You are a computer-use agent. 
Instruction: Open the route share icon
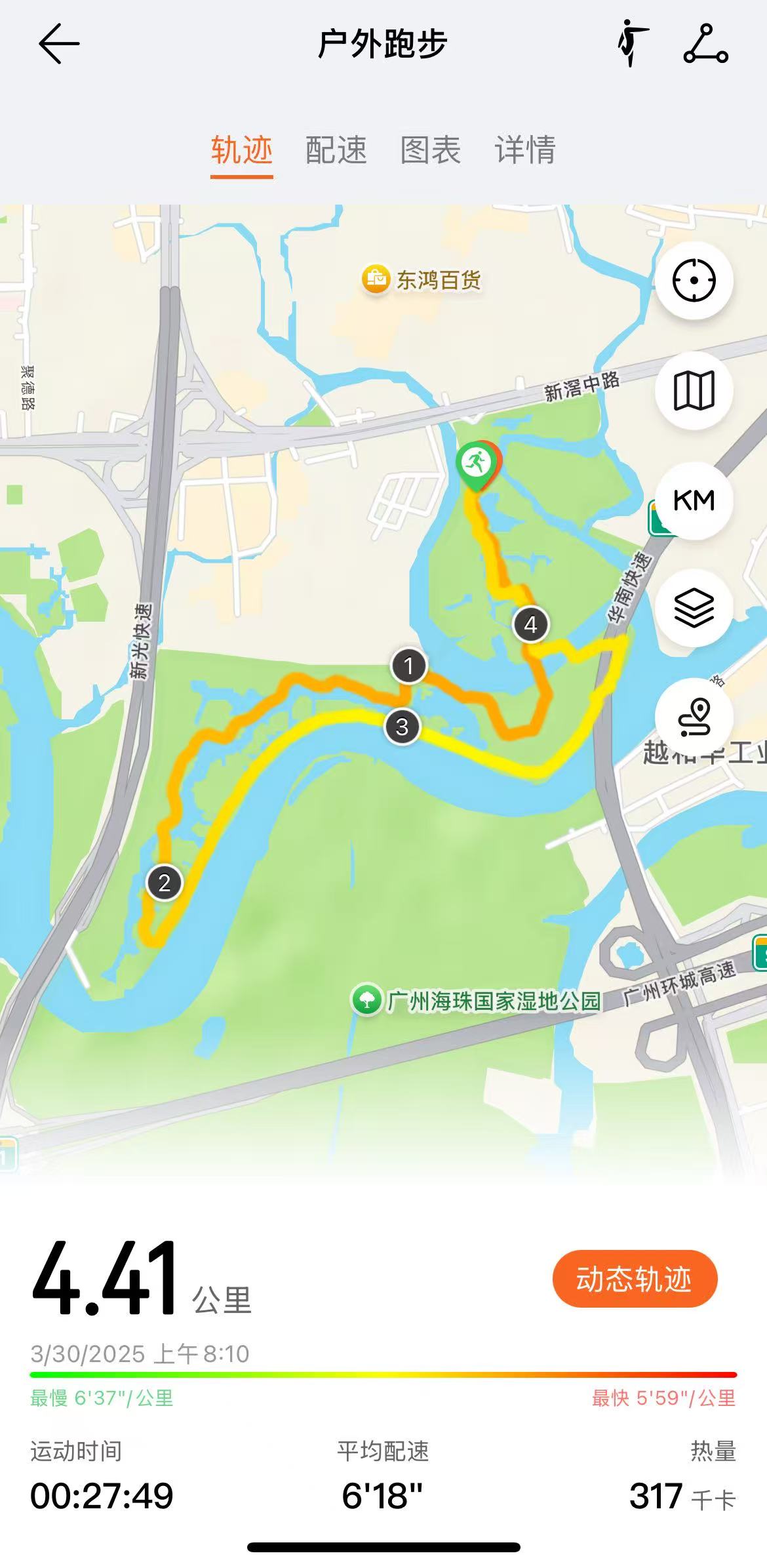tap(705, 44)
